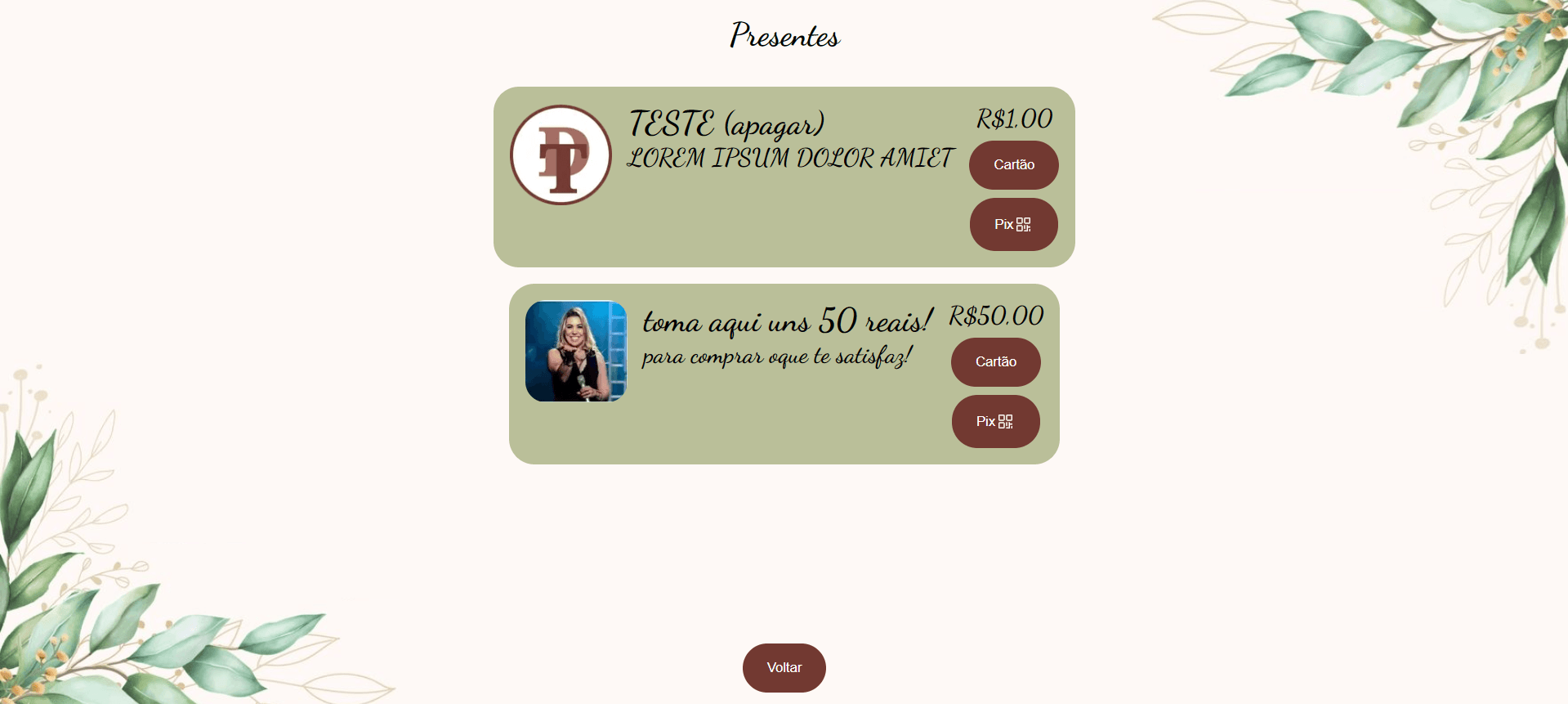The width and height of the screenshot is (1568, 704).
Task: Go back with the Voltar button
Action: click(784, 668)
